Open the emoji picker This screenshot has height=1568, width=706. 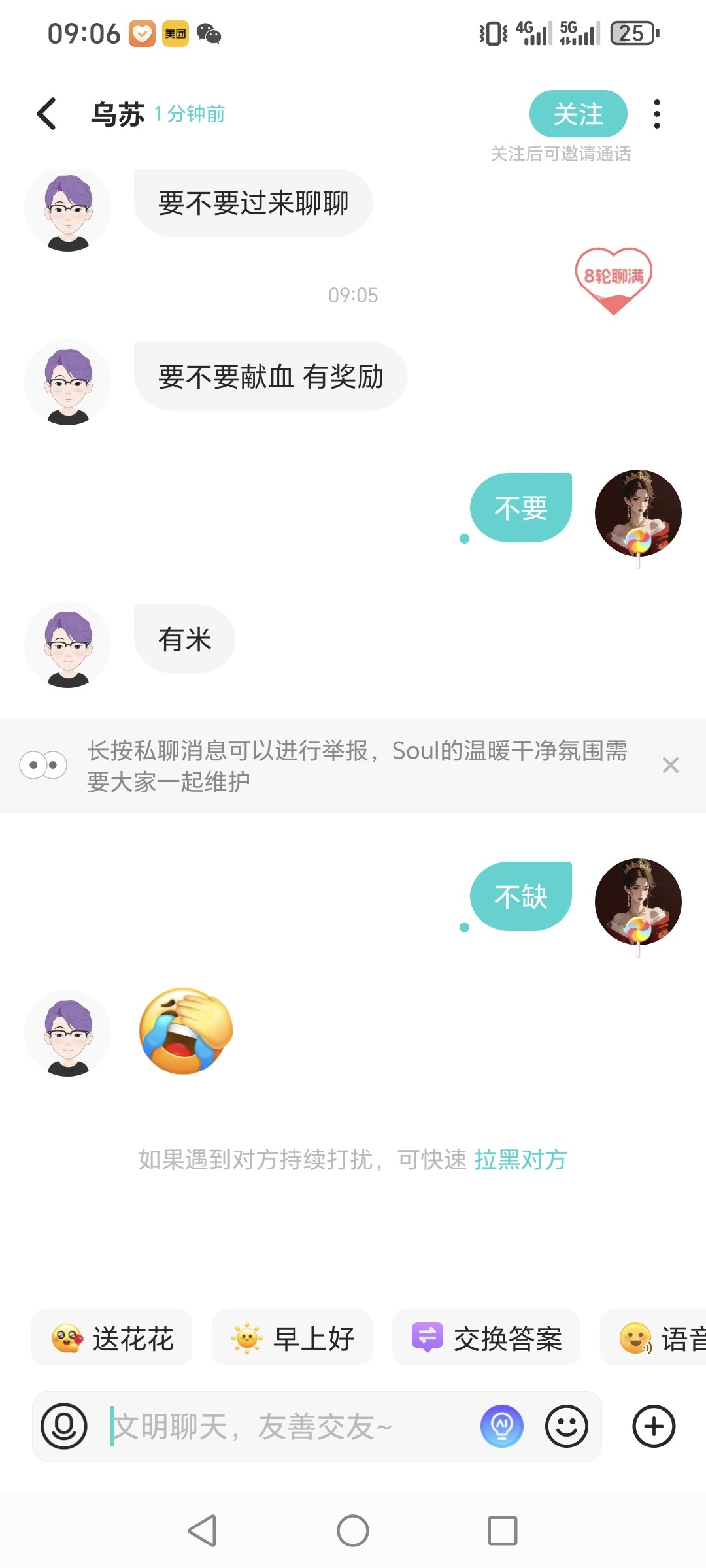pyautogui.click(x=566, y=1426)
